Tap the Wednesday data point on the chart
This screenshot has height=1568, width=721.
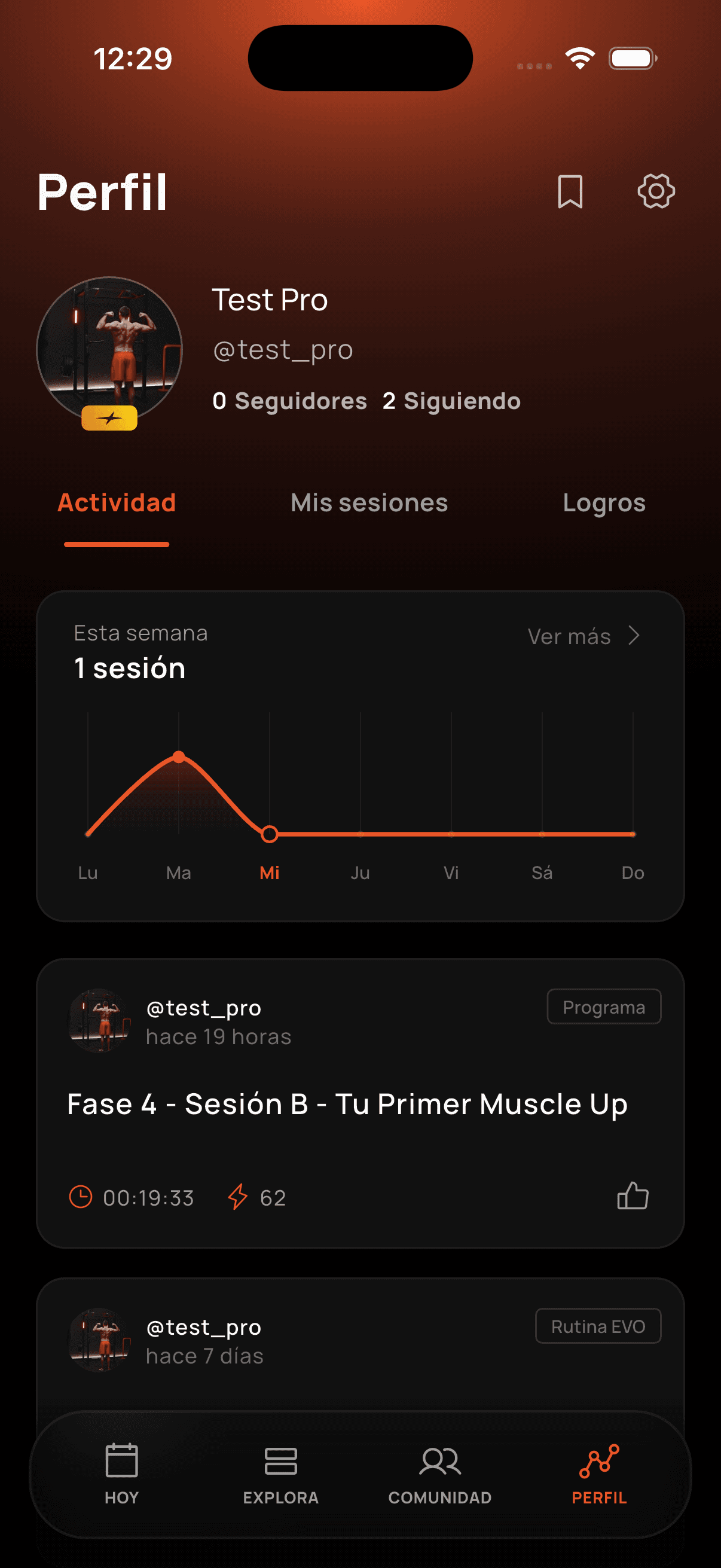click(x=270, y=834)
